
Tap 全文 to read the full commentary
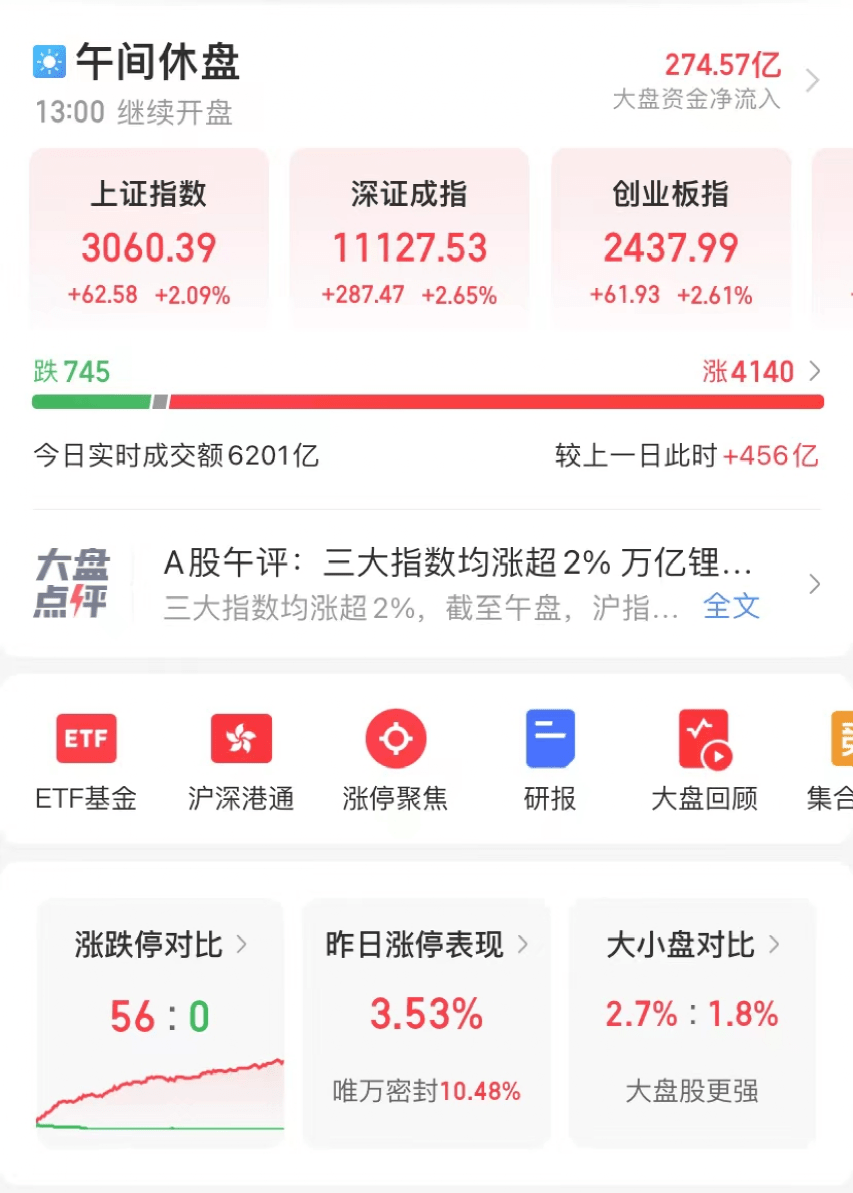point(731,606)
